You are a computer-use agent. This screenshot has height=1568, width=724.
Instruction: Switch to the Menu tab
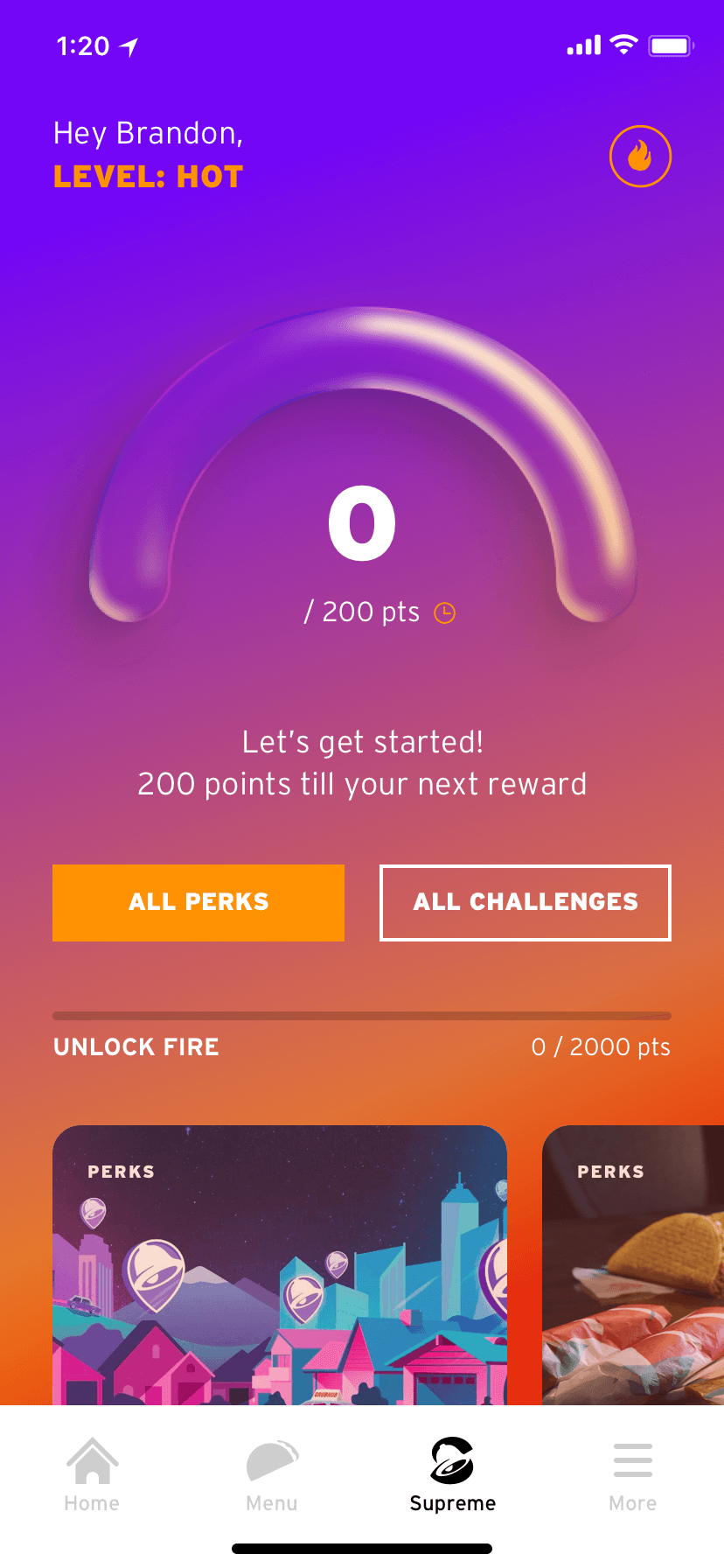[x=272, y=1475]
